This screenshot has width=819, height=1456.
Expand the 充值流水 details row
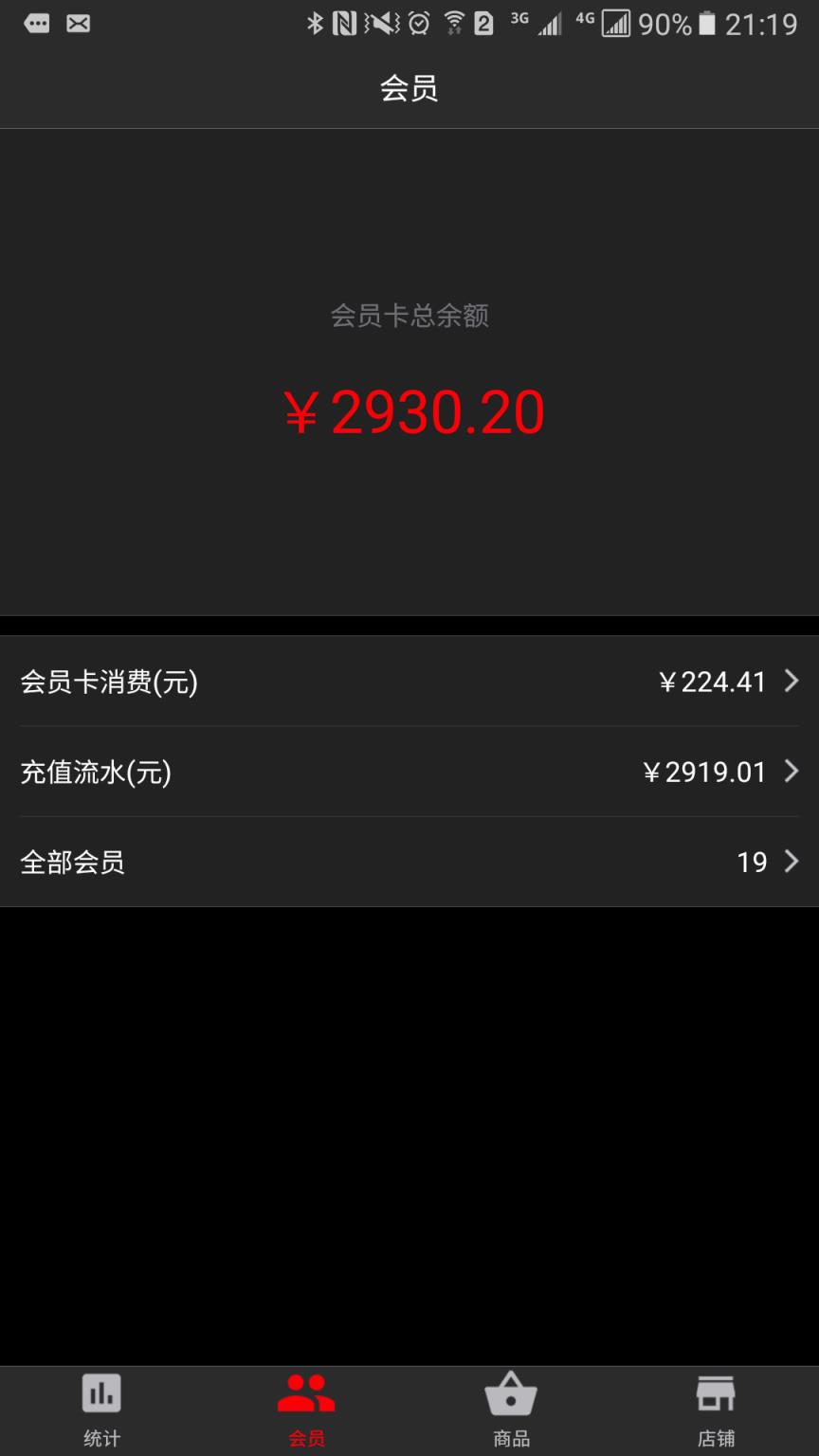[409, 771]
